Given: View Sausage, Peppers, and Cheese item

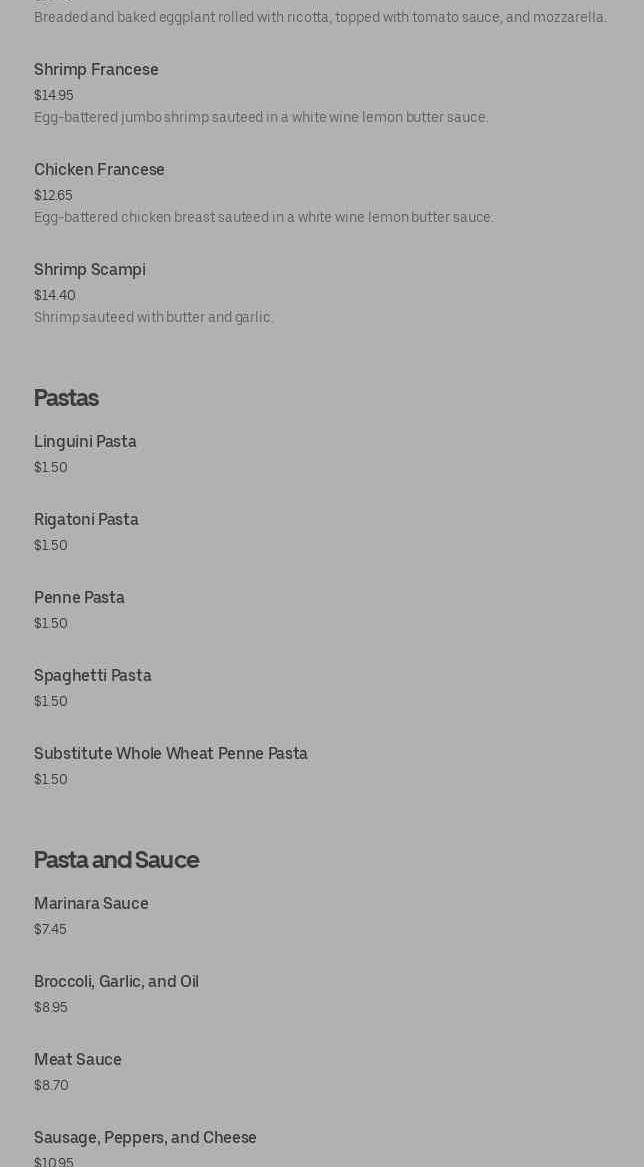Looking at the screenshot, I should tap(145, 1138).
